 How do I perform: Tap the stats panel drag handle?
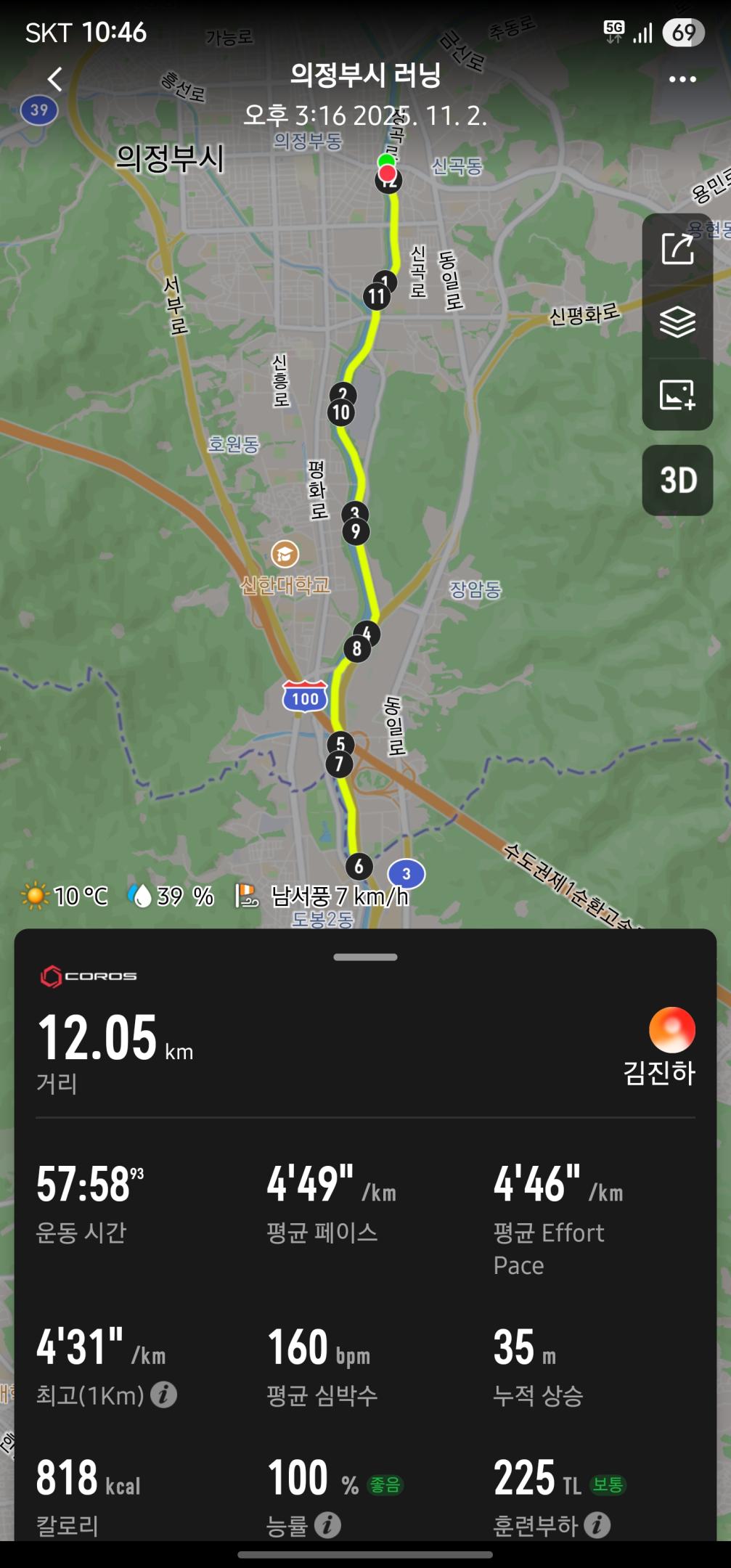click(365, 957)
